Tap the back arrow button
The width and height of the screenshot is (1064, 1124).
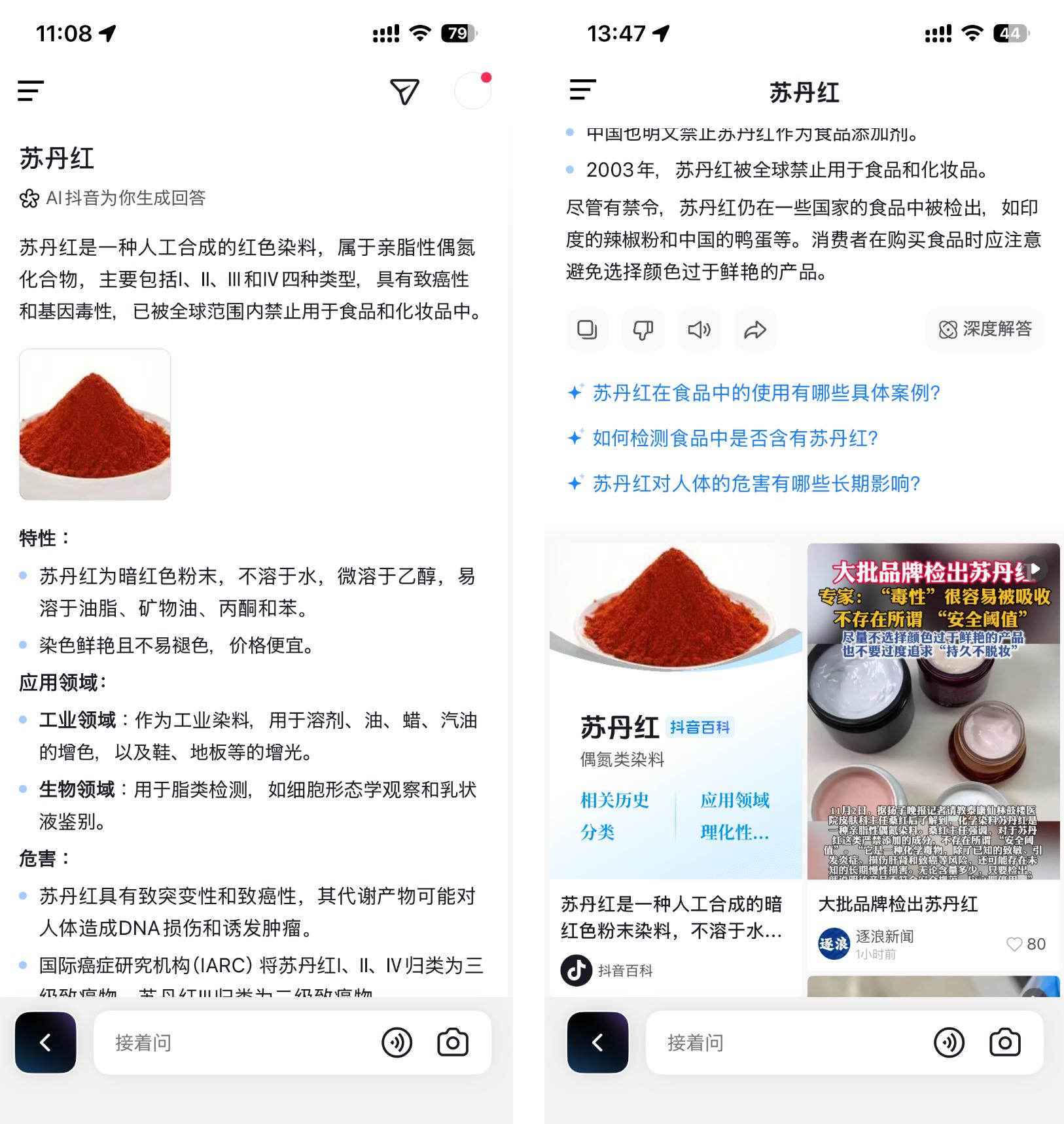(597, 1042)
